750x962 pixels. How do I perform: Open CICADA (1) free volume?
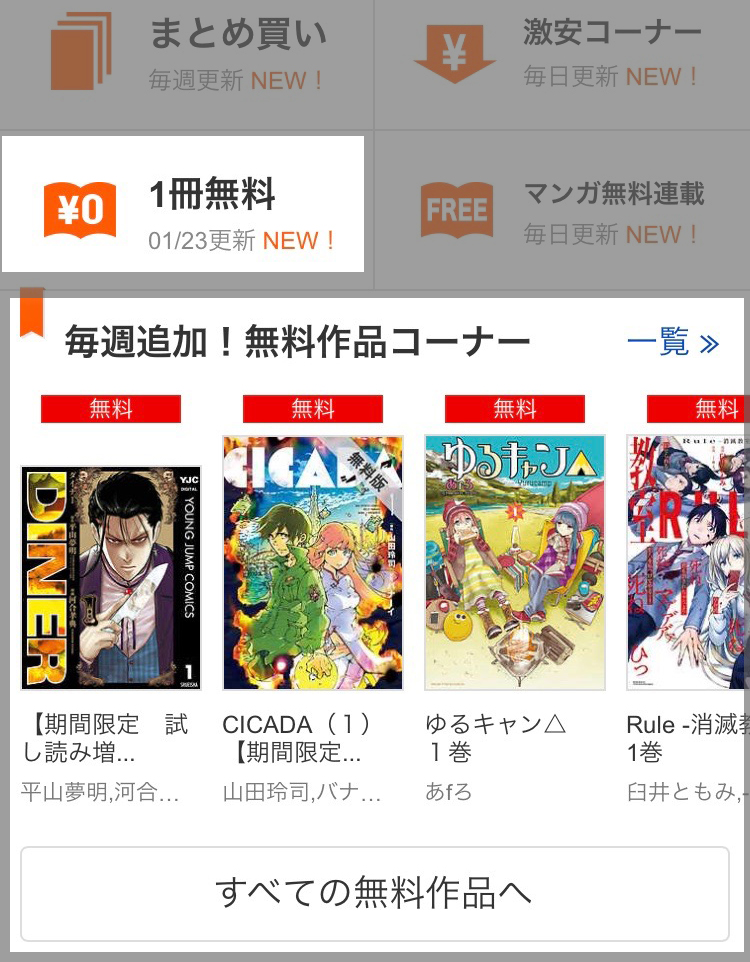click(x=313, y=563)
